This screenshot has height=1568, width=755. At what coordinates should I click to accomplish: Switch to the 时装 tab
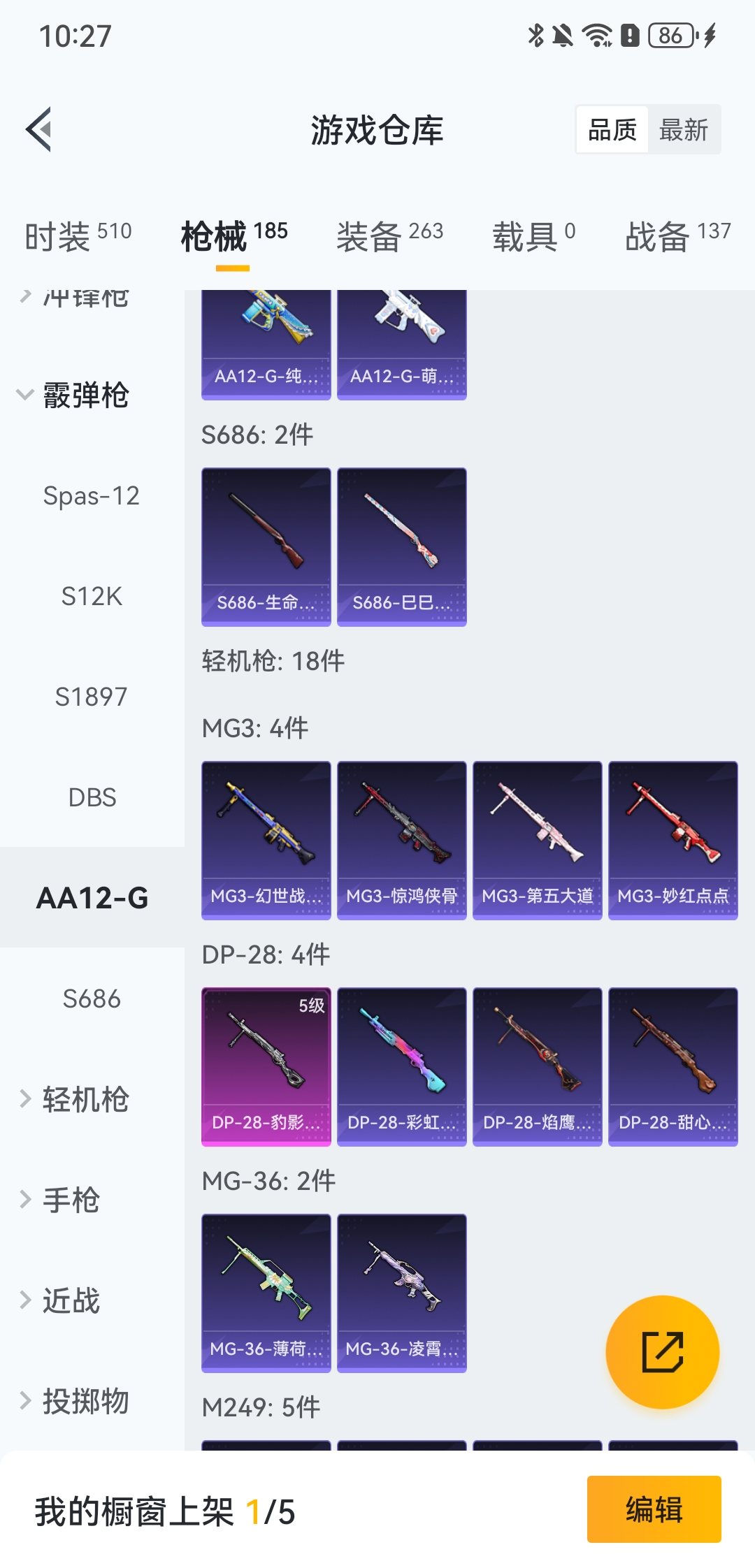coord(78,235)
